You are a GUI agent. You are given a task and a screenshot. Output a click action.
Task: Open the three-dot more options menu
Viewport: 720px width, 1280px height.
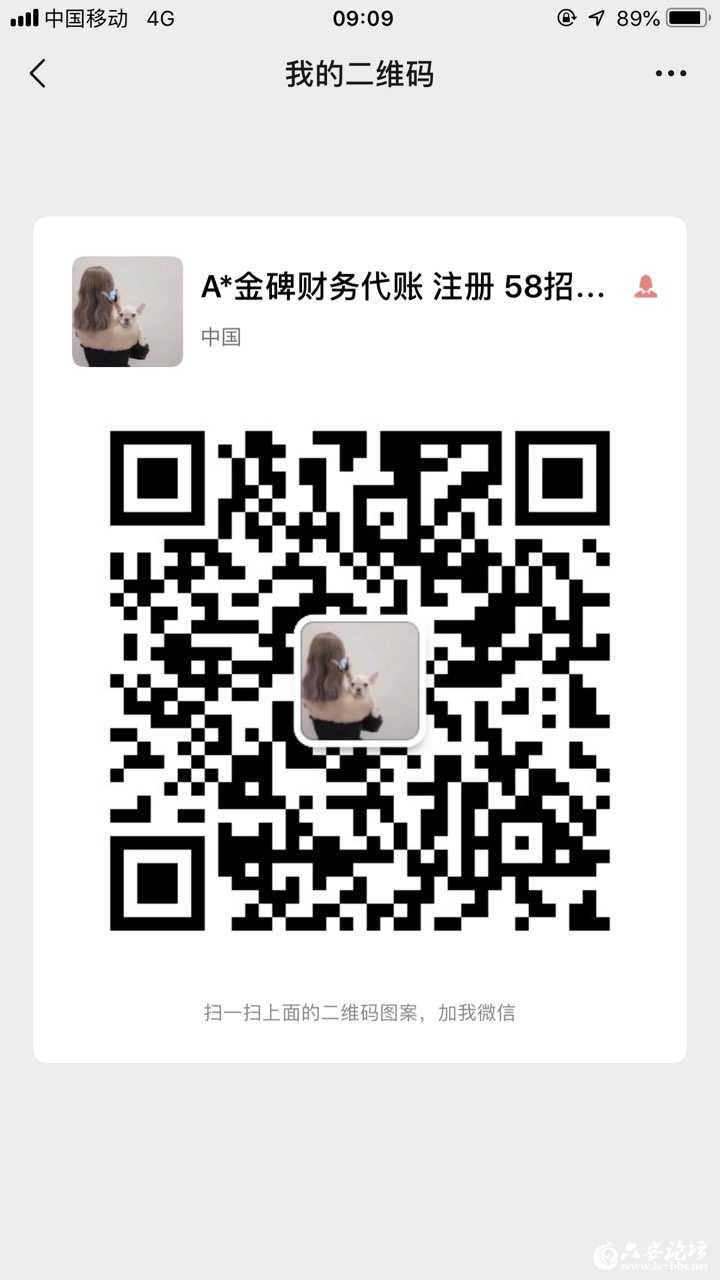tap(671, 73)
